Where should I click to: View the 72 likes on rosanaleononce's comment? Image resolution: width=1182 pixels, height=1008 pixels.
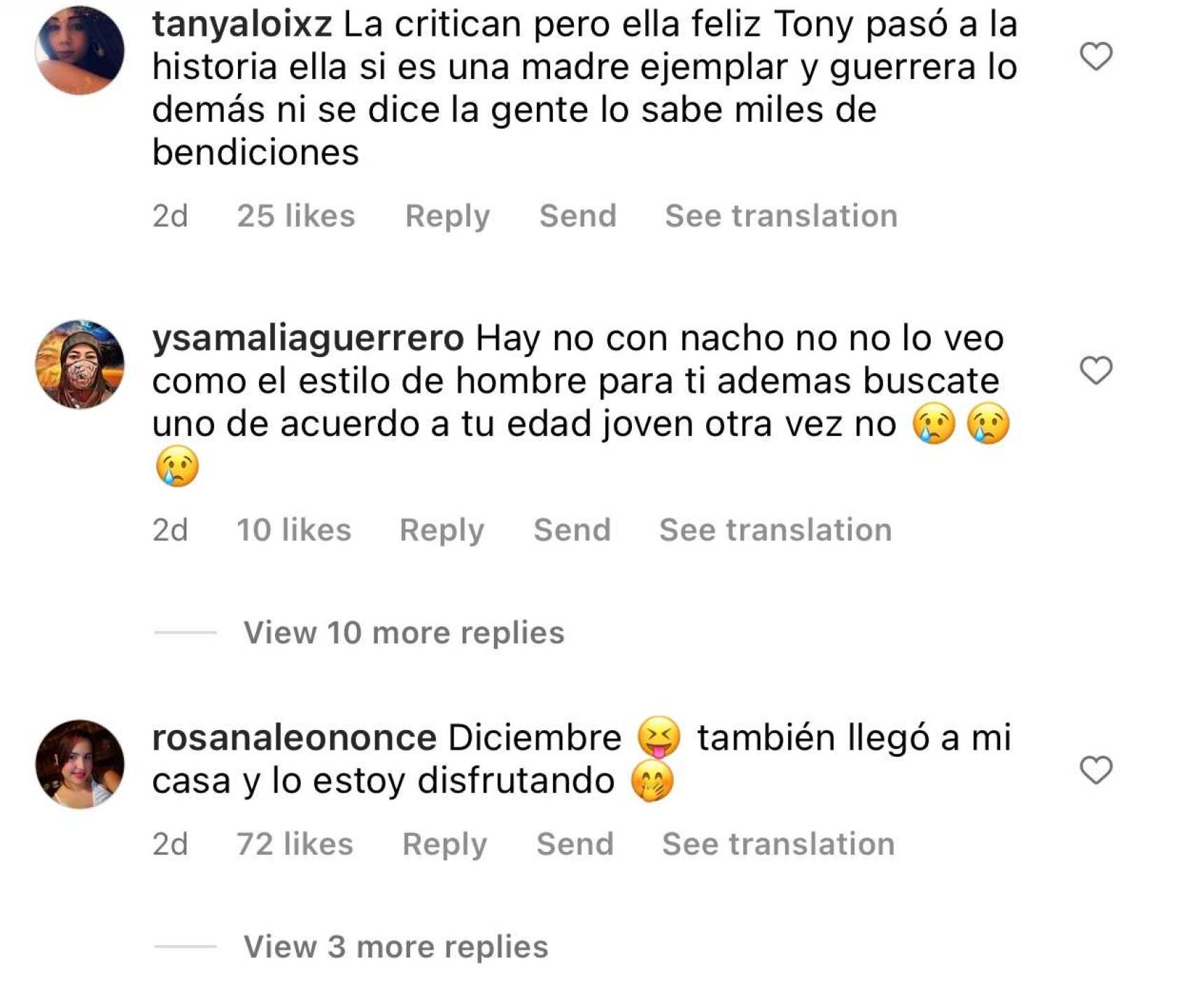[x=294, y=844]
